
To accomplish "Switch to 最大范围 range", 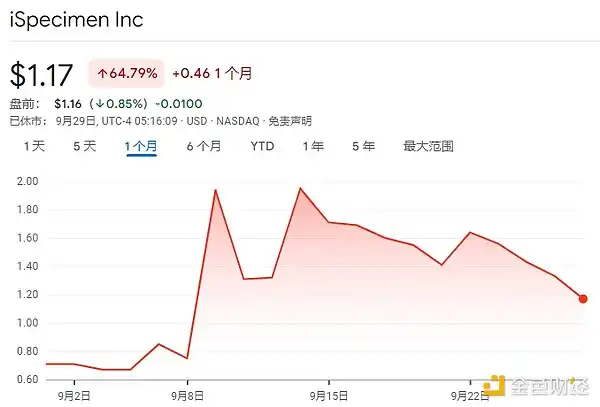I will click(x=428, y=146).
